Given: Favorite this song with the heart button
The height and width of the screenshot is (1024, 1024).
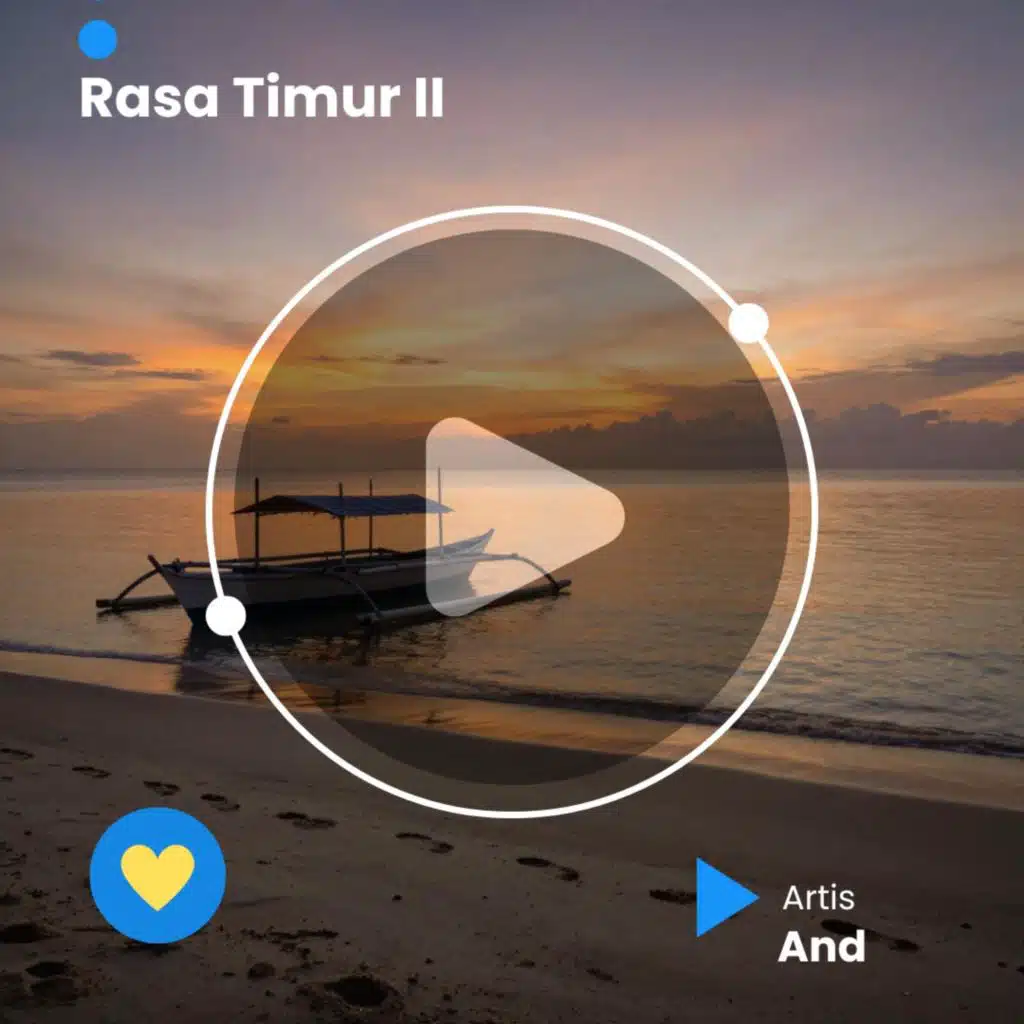Looking at the screenshot, I should [x=157, y=875].
